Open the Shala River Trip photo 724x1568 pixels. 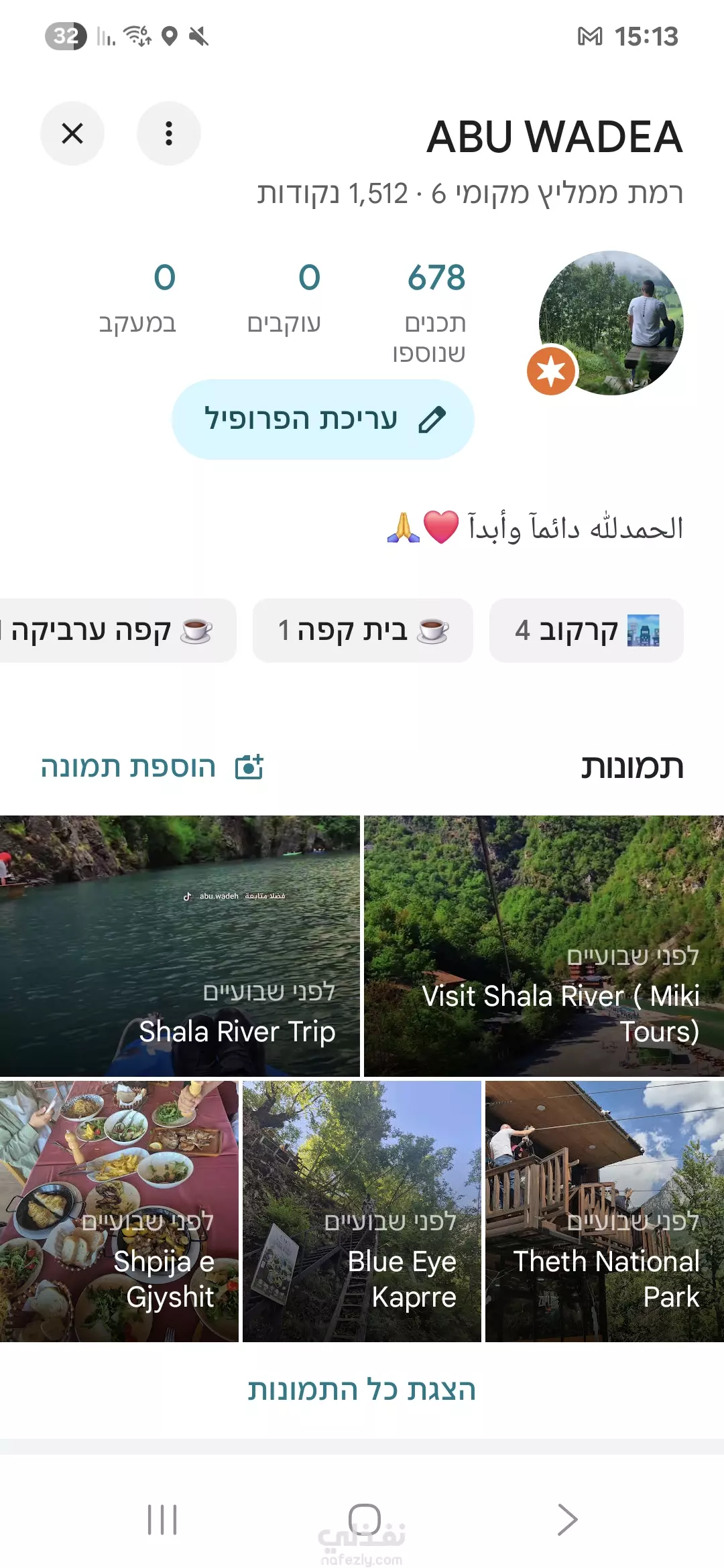180,945
